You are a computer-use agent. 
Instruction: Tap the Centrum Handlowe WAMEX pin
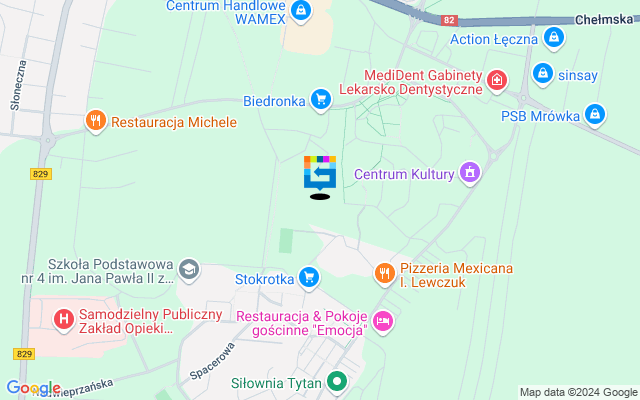(x=302, y=11)
